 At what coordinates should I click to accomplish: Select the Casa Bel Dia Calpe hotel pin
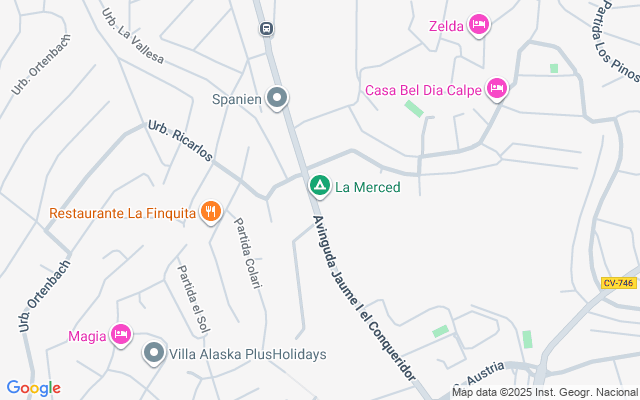[x=497, y=89]
